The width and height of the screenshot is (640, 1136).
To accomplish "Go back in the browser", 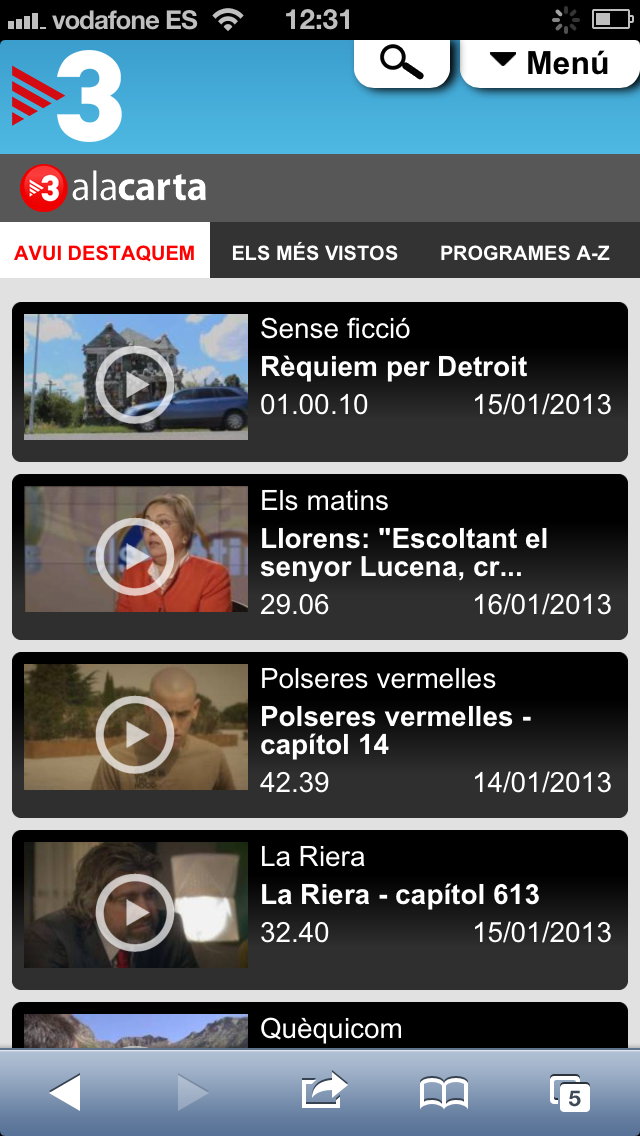I will (65, 1092).
